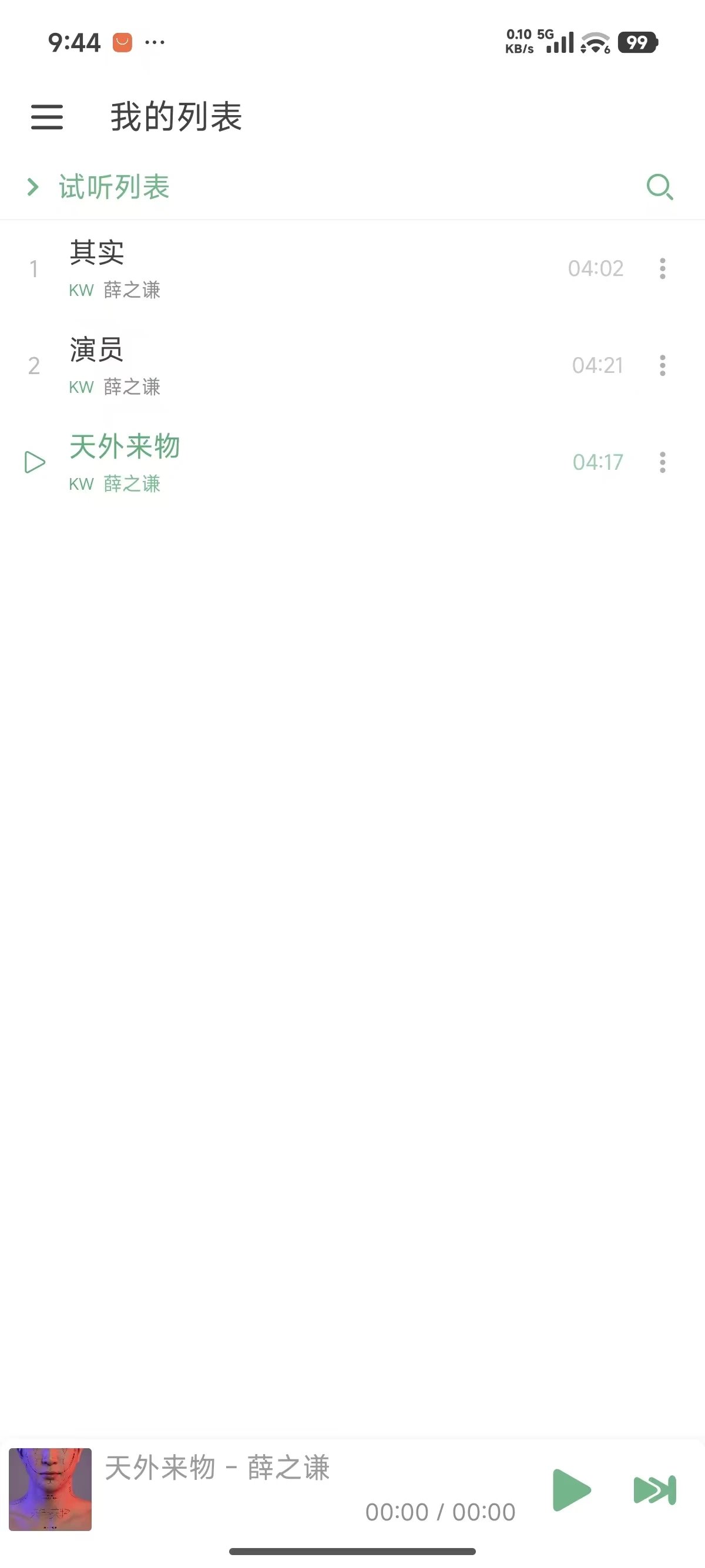The height and width of the screenshot is (1568, 705).
Task: Click the play icon beside 天外来物
Action: click(33, 462)
